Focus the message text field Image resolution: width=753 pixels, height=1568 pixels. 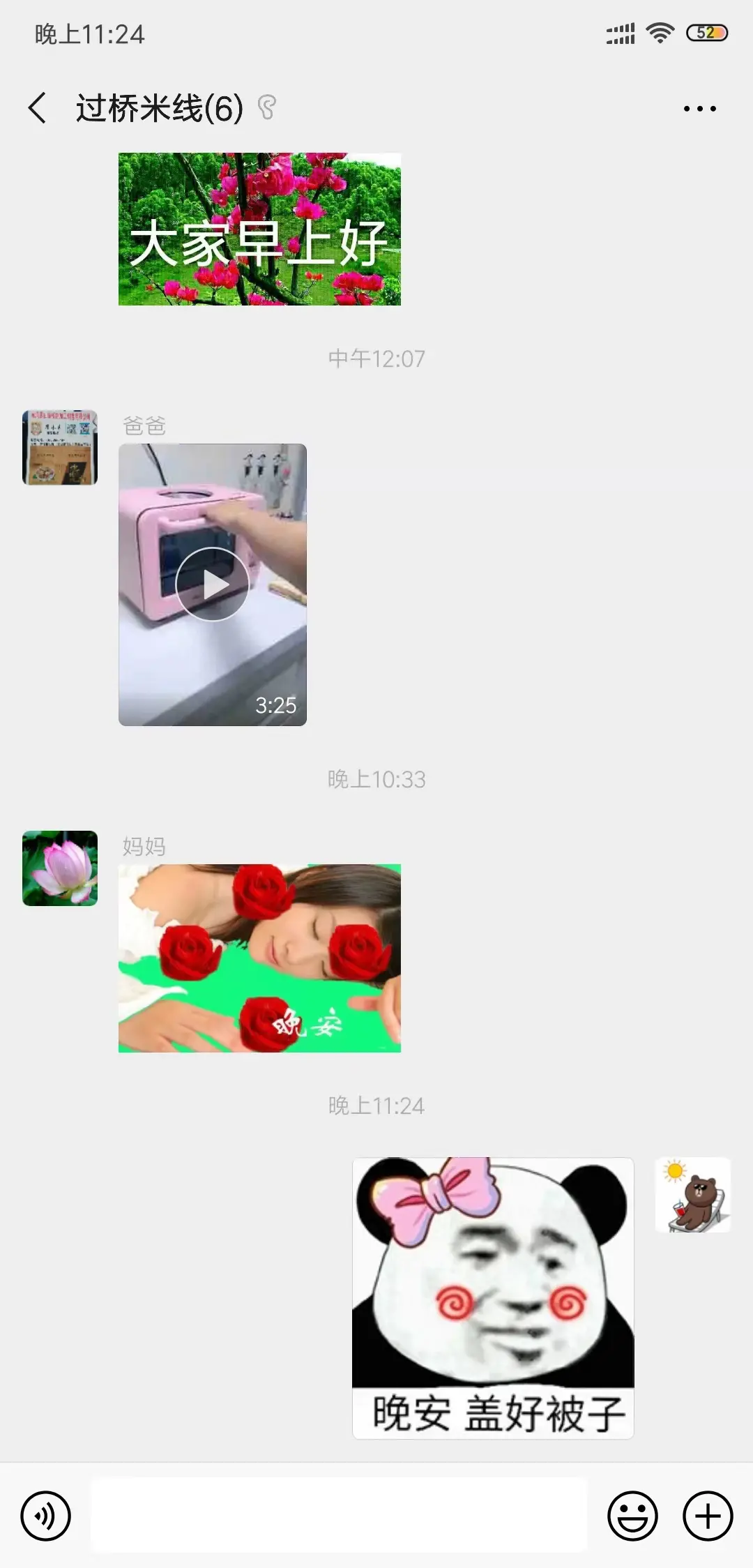coord(339,1516)
